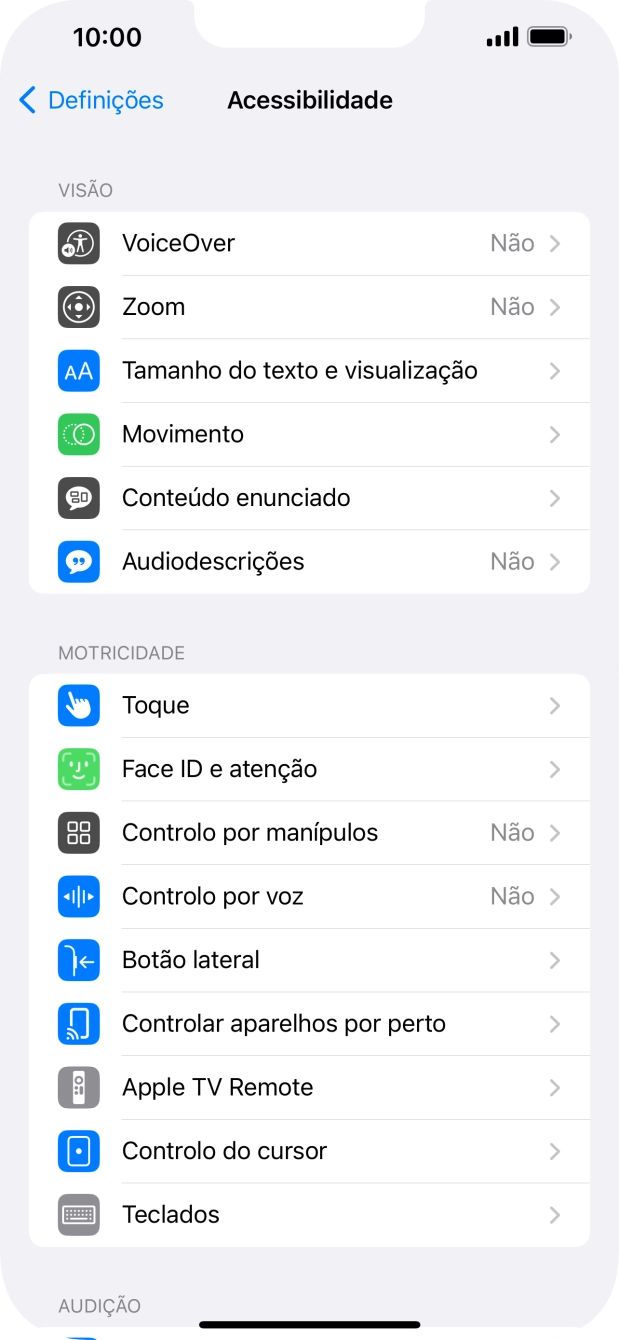Tap Controlo por voz row

(x=309, y=897)
